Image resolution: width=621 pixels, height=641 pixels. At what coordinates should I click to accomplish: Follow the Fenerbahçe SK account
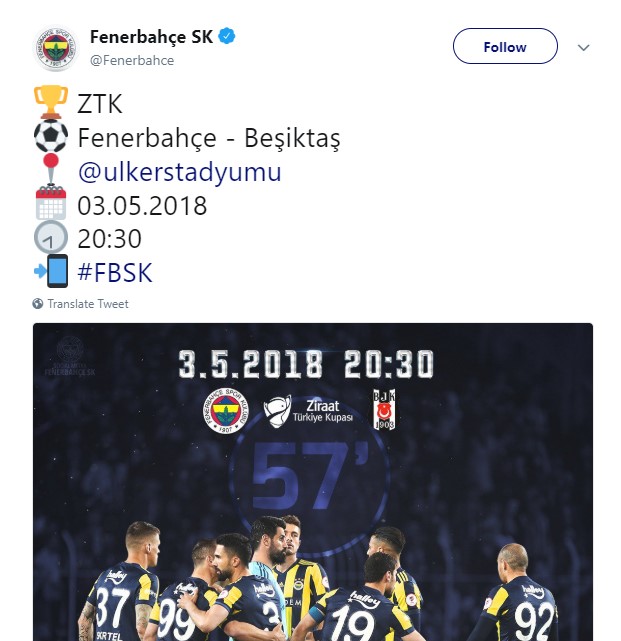pyautogui.click(x=504, y=47)
